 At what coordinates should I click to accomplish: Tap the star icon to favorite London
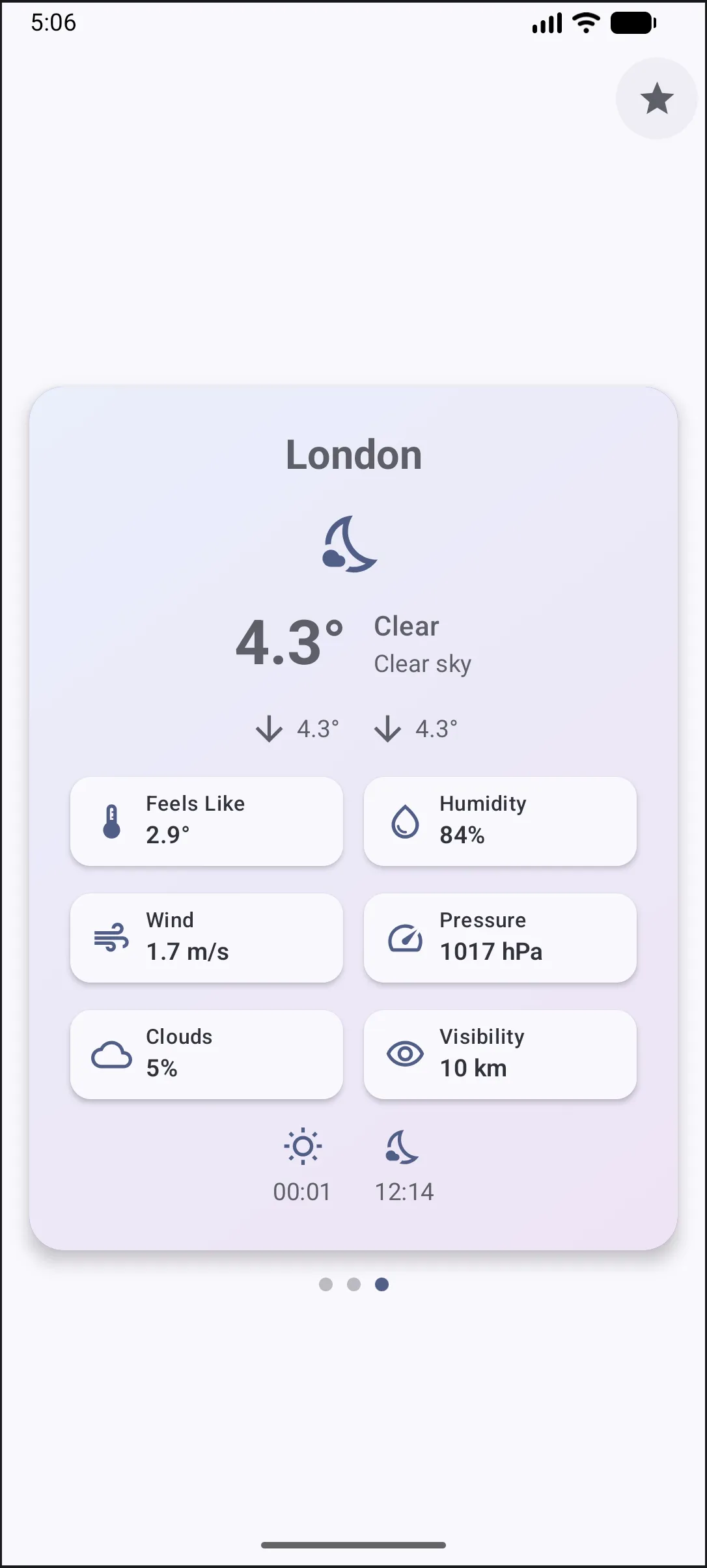point(656,98)
